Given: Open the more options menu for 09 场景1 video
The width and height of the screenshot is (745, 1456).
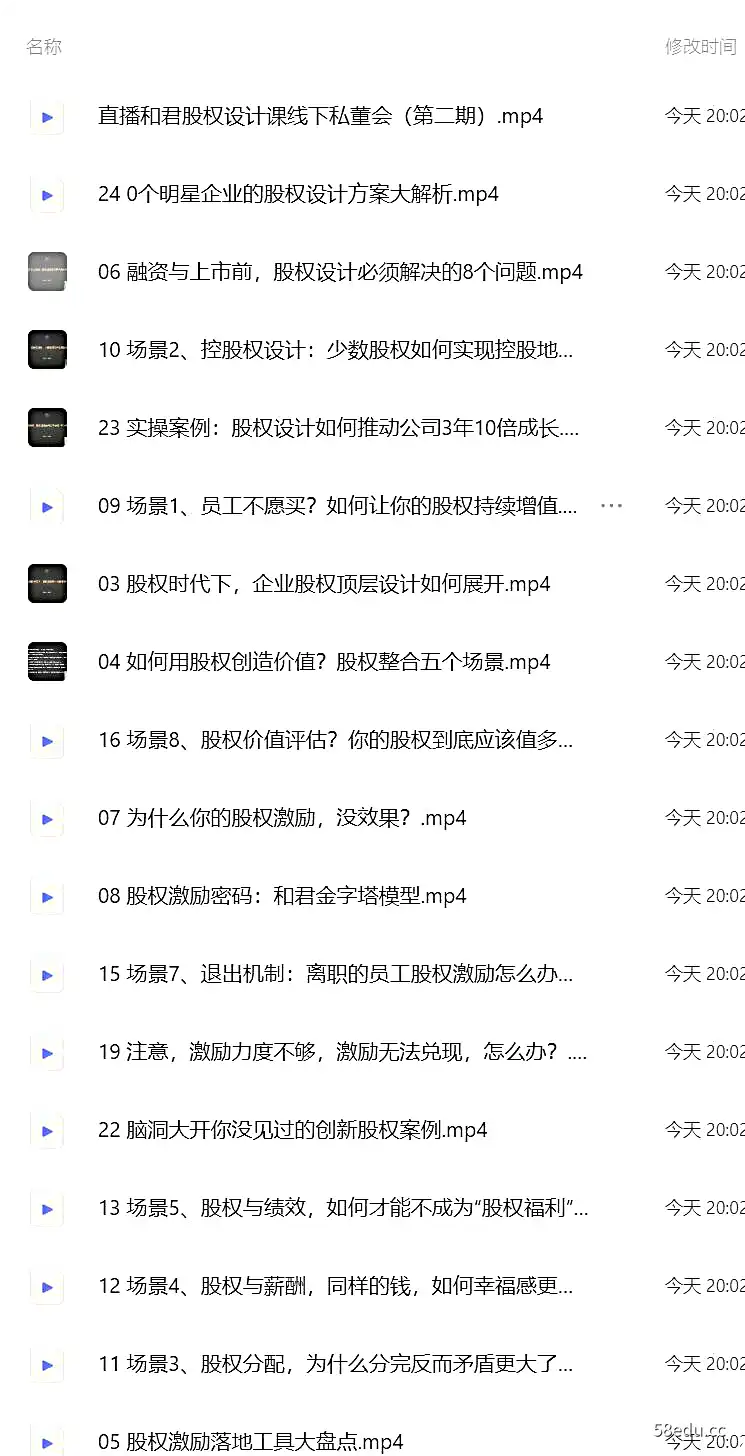Looking at the screenshot, I should click(x=610, y=506).
